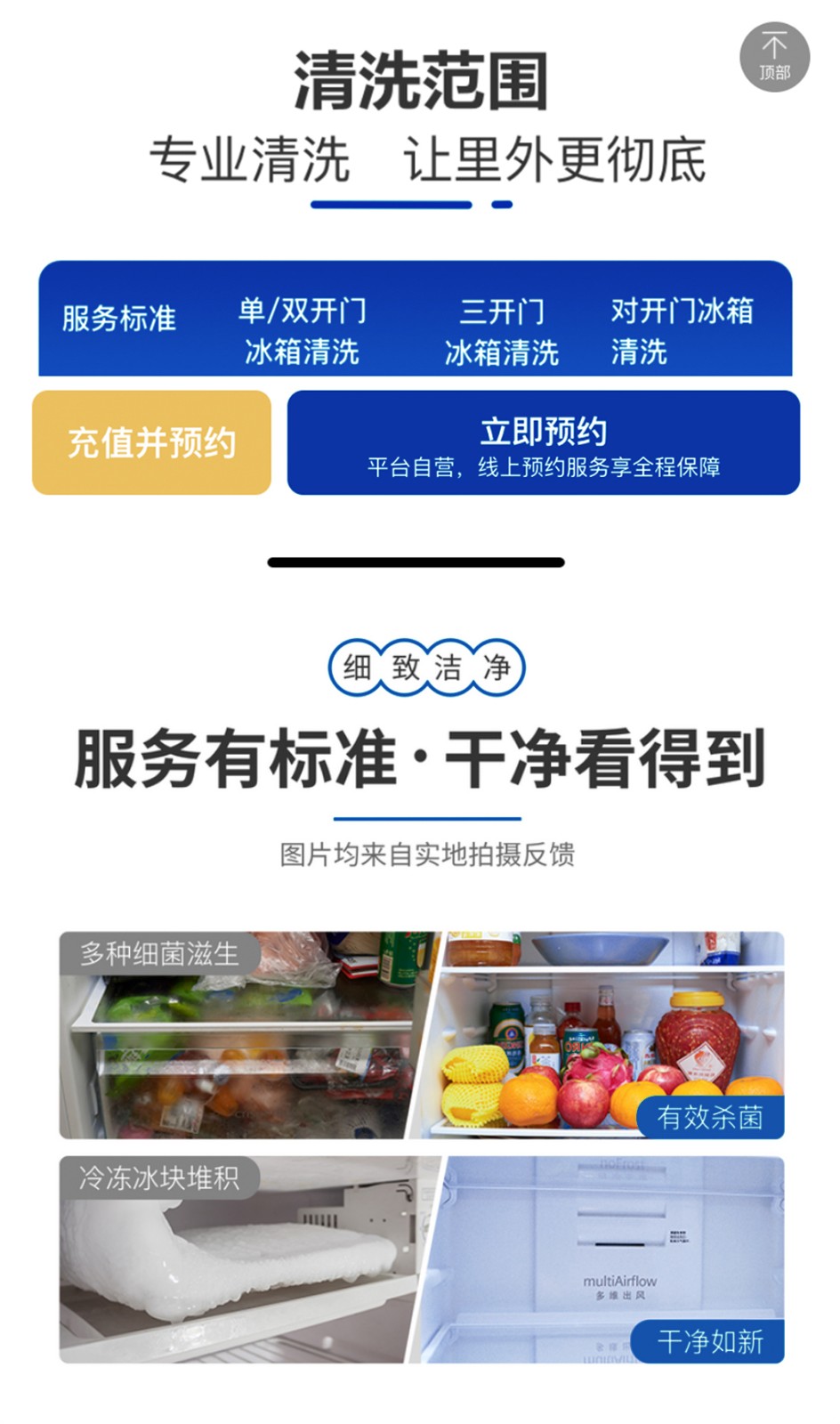Tap the 顶部 back-to-top button
The height and width of the screenshot is (1424, 840).
[774, 57]
